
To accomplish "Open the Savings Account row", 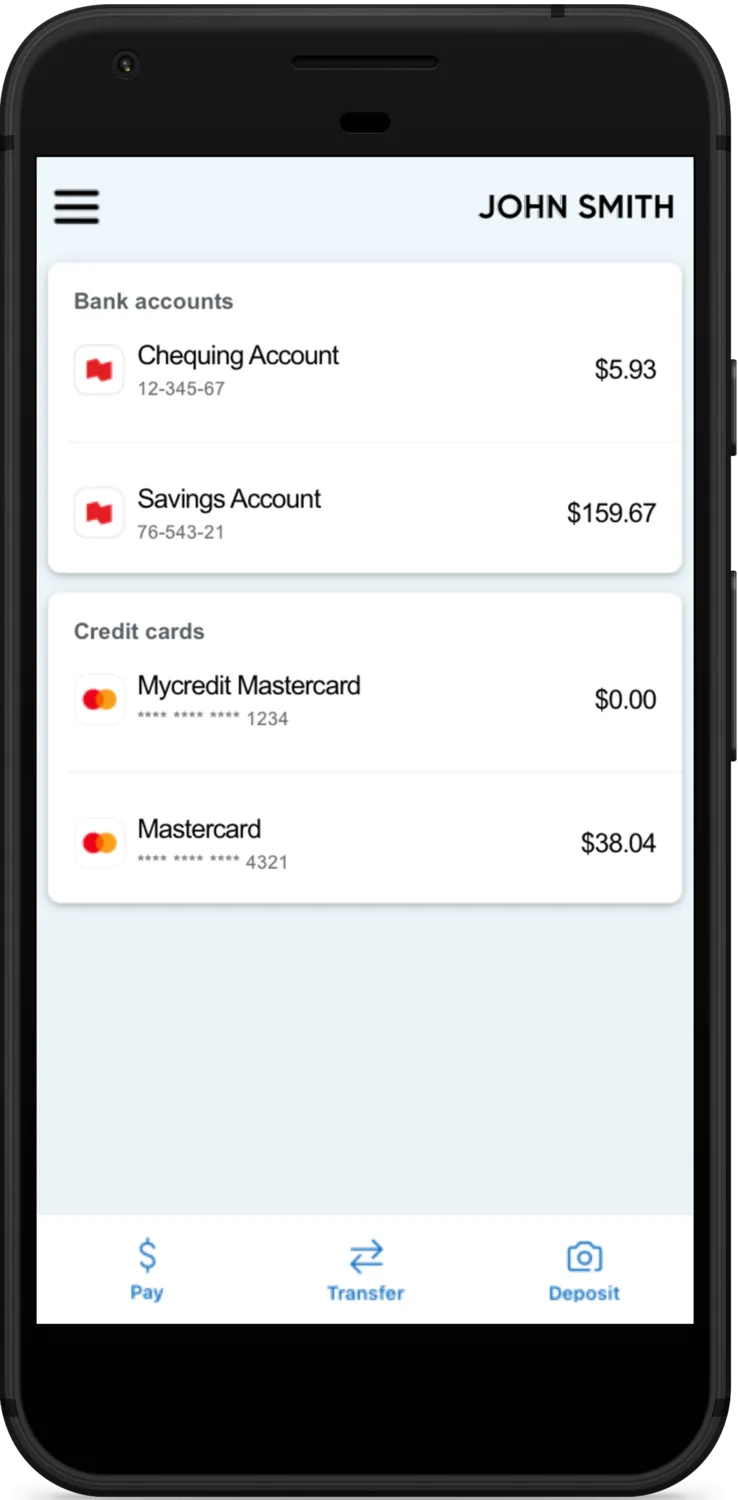I will [364, 513].
